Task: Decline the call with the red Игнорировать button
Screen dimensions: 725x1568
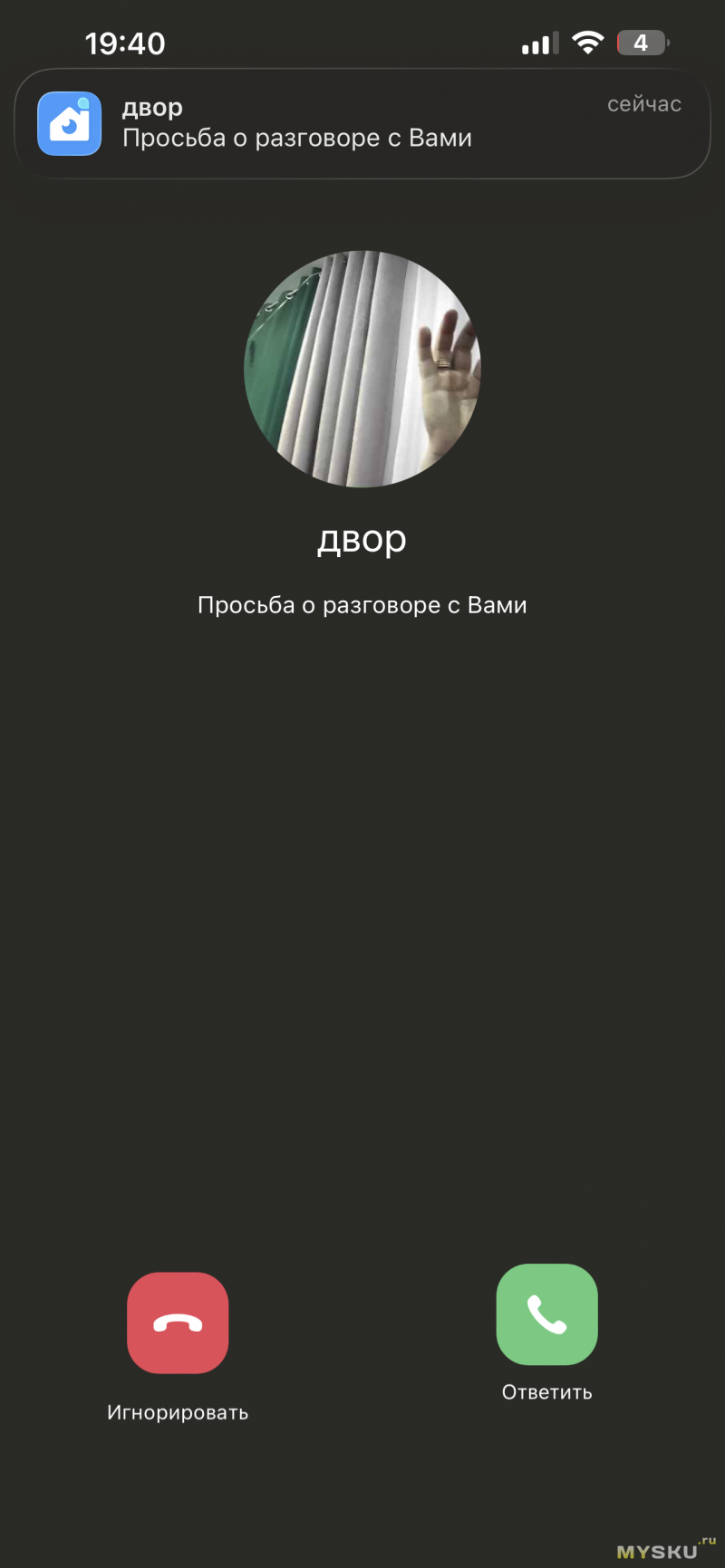Action: click(178, 1323)
